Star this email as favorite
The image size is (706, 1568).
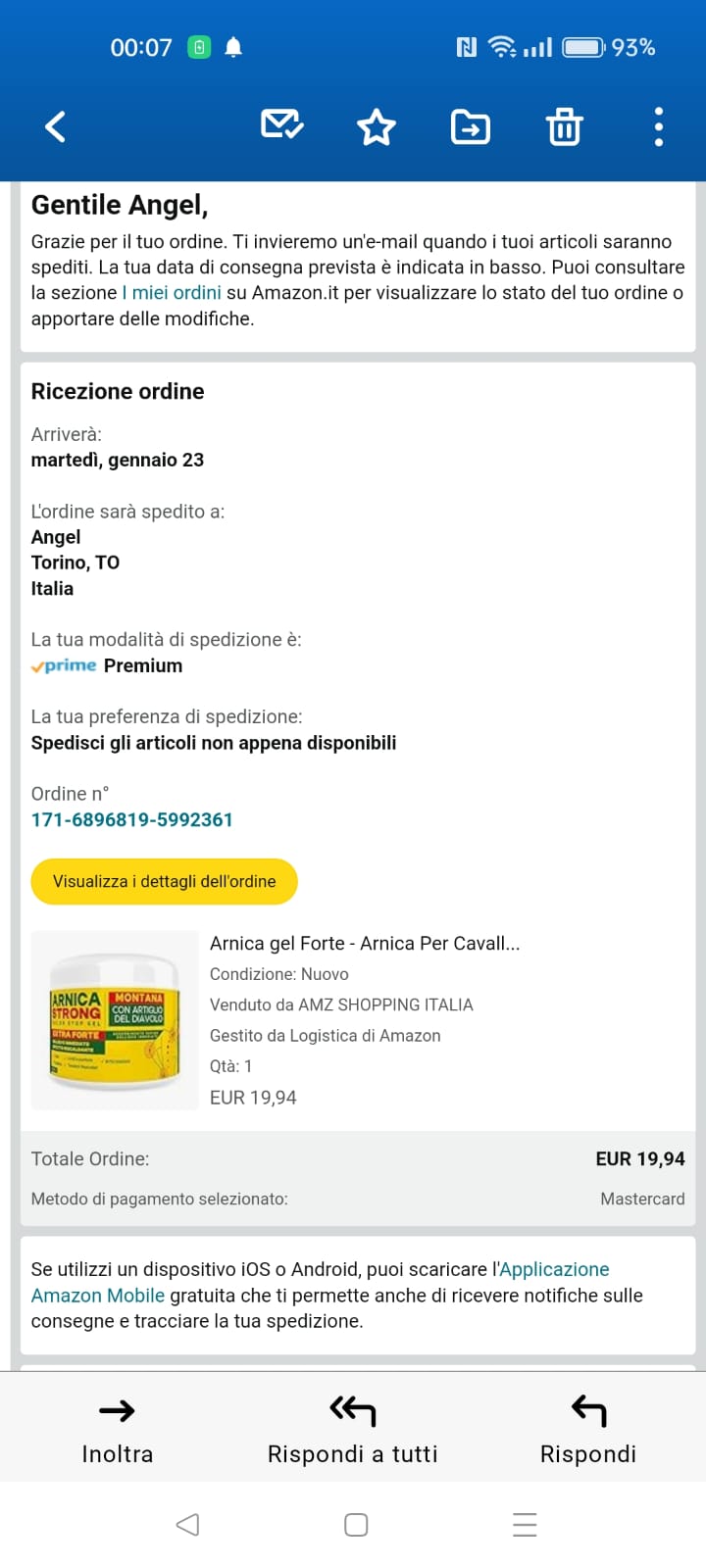click(376, 127)
